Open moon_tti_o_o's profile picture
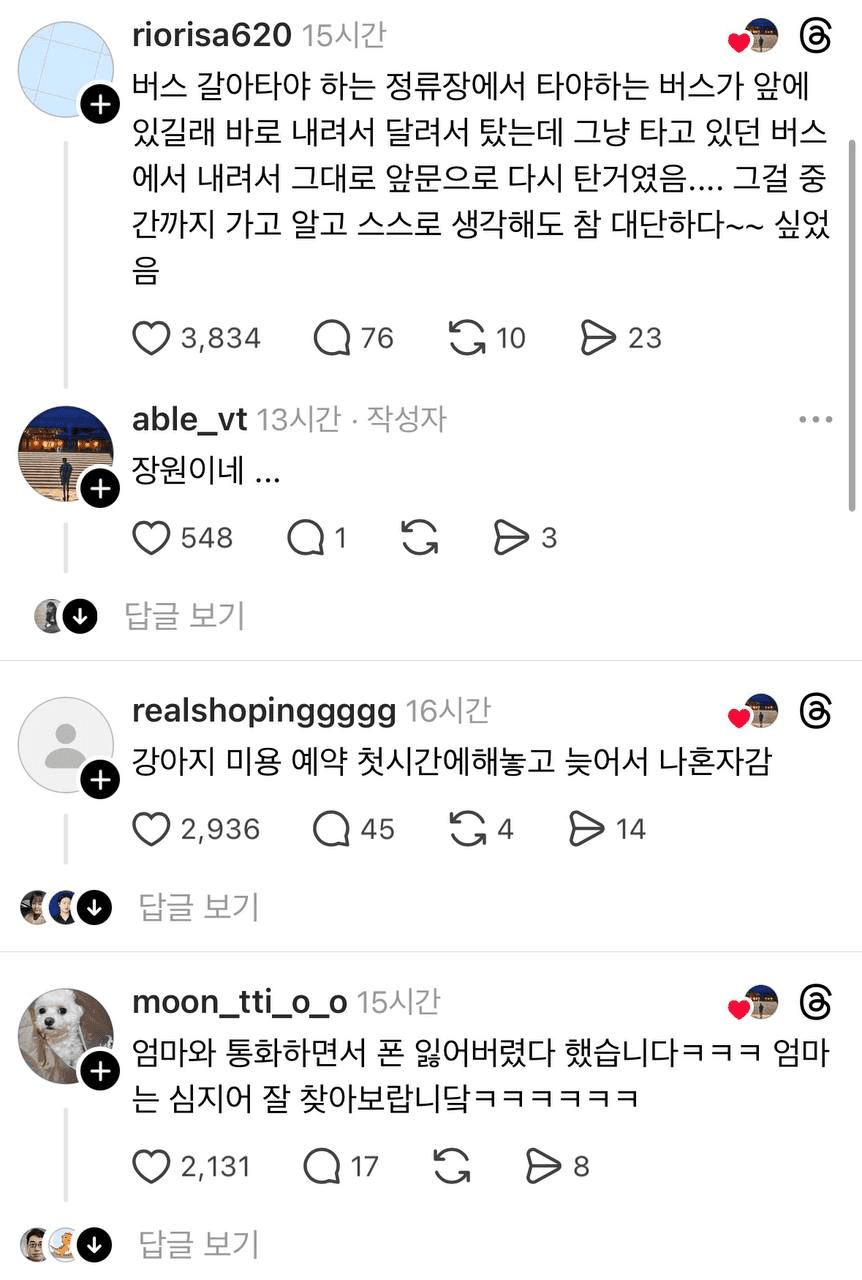 [x=66, y=1036]
